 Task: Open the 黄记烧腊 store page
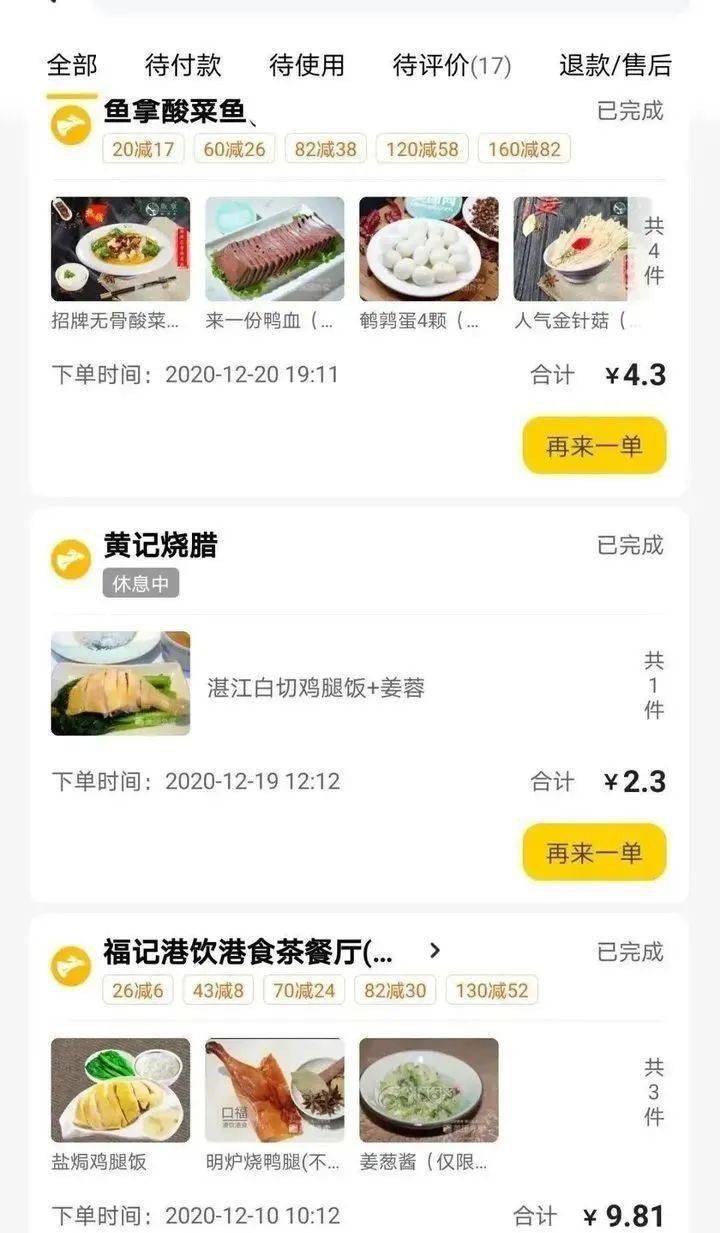click(160, 546)
